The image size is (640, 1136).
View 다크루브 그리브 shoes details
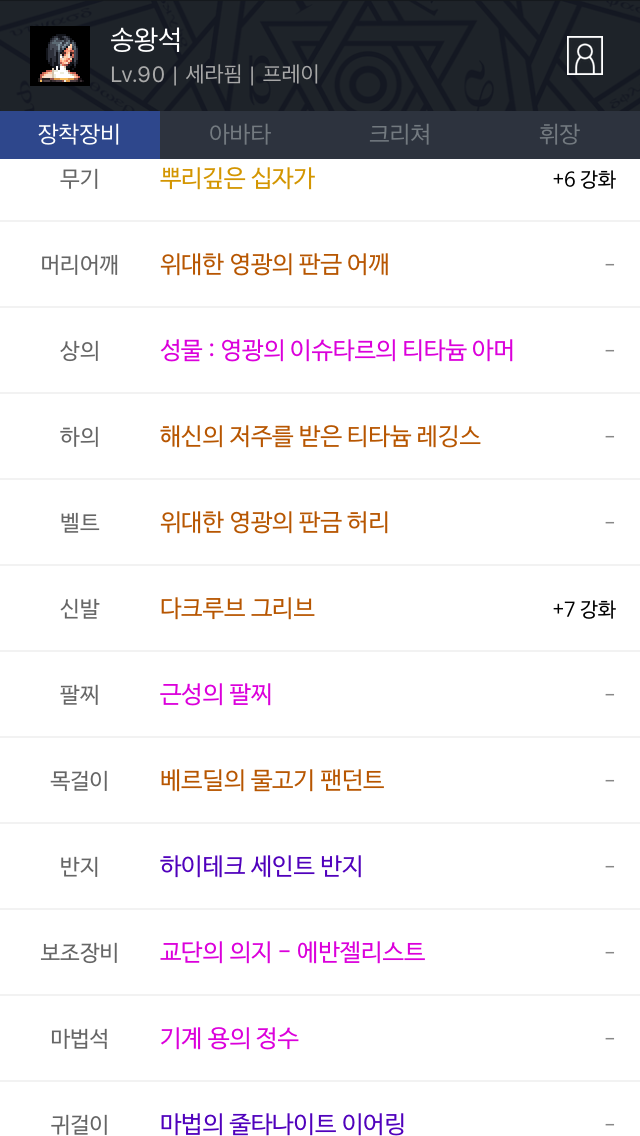click(x=238, y=609)
